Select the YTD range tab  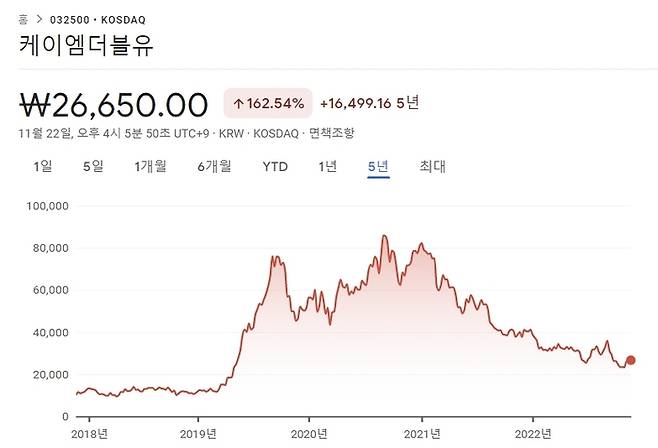point(275,167)
